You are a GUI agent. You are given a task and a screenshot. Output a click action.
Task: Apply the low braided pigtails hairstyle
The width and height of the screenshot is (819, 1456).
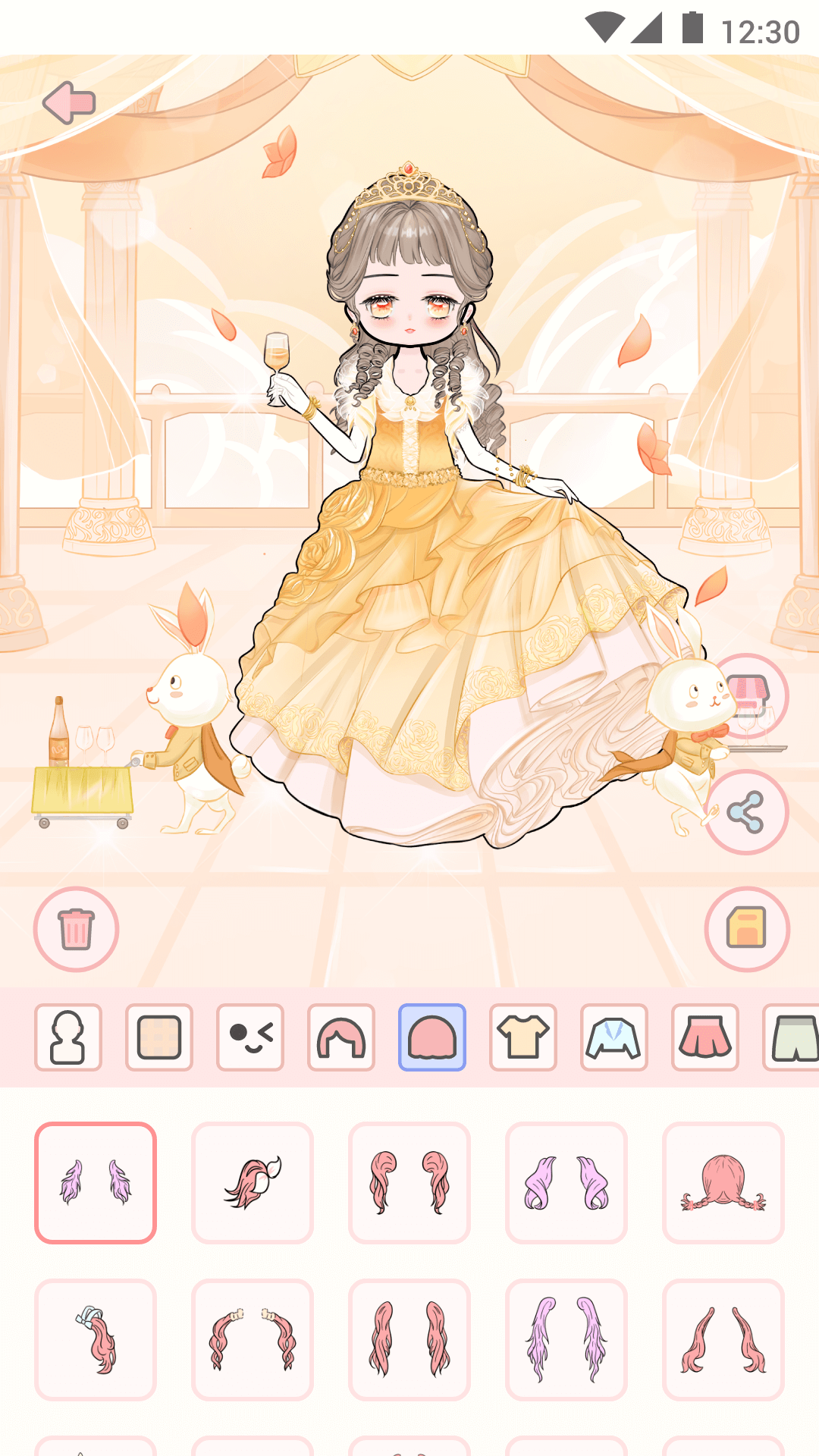(x=723, y=1183)
